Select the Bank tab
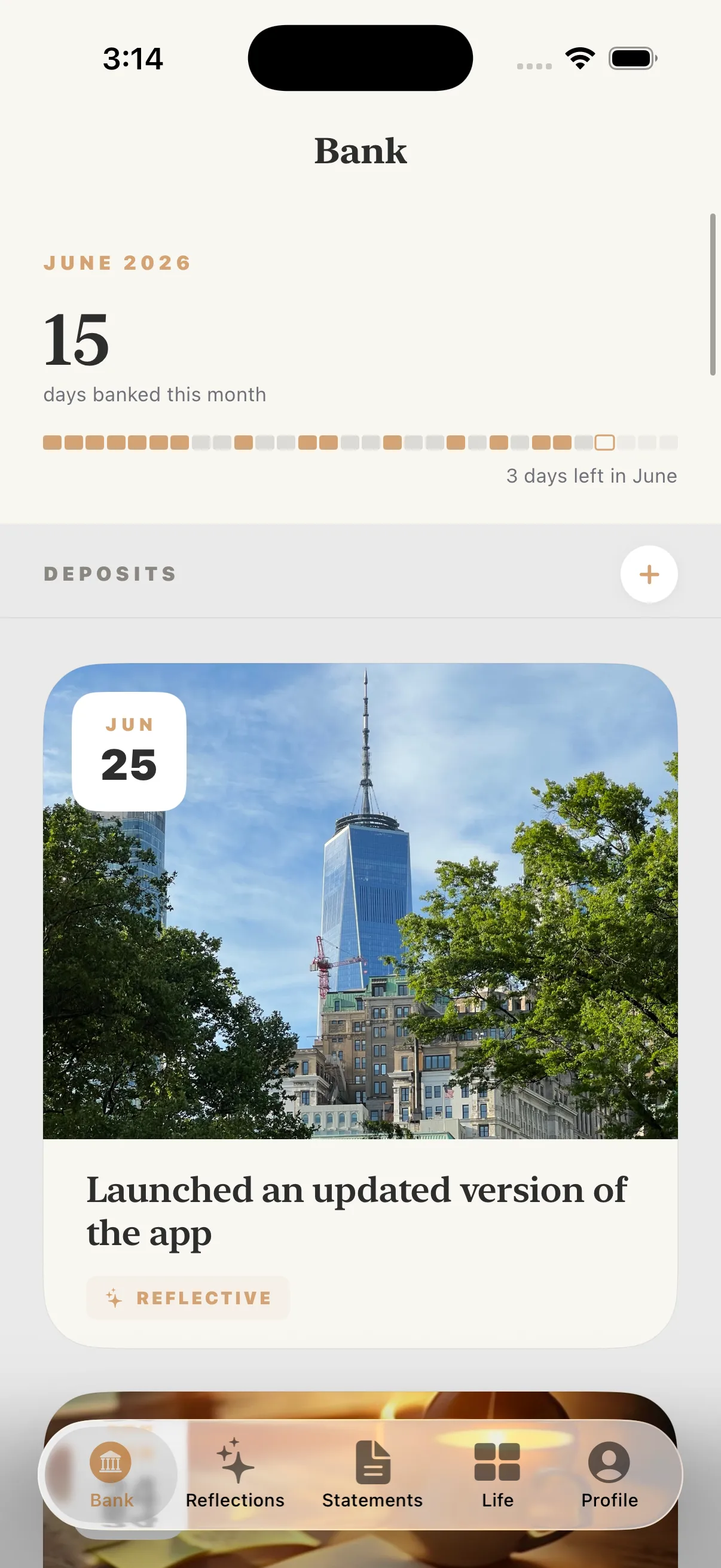This screenshot has width=721, height=1568. tap(111, 1474)
